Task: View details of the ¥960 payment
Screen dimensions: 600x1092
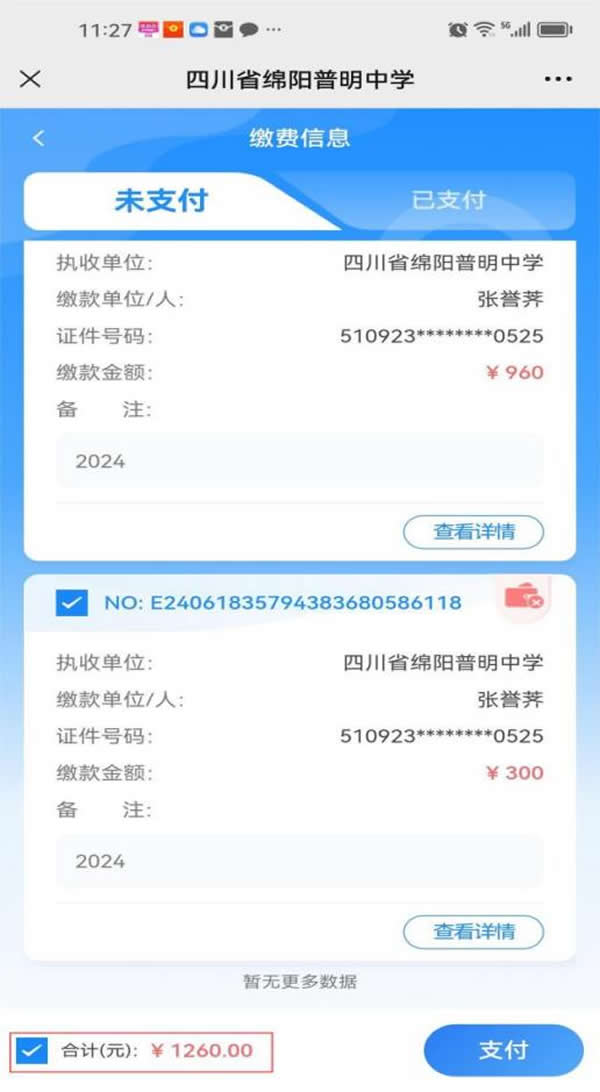Action: tap(474, 532)
